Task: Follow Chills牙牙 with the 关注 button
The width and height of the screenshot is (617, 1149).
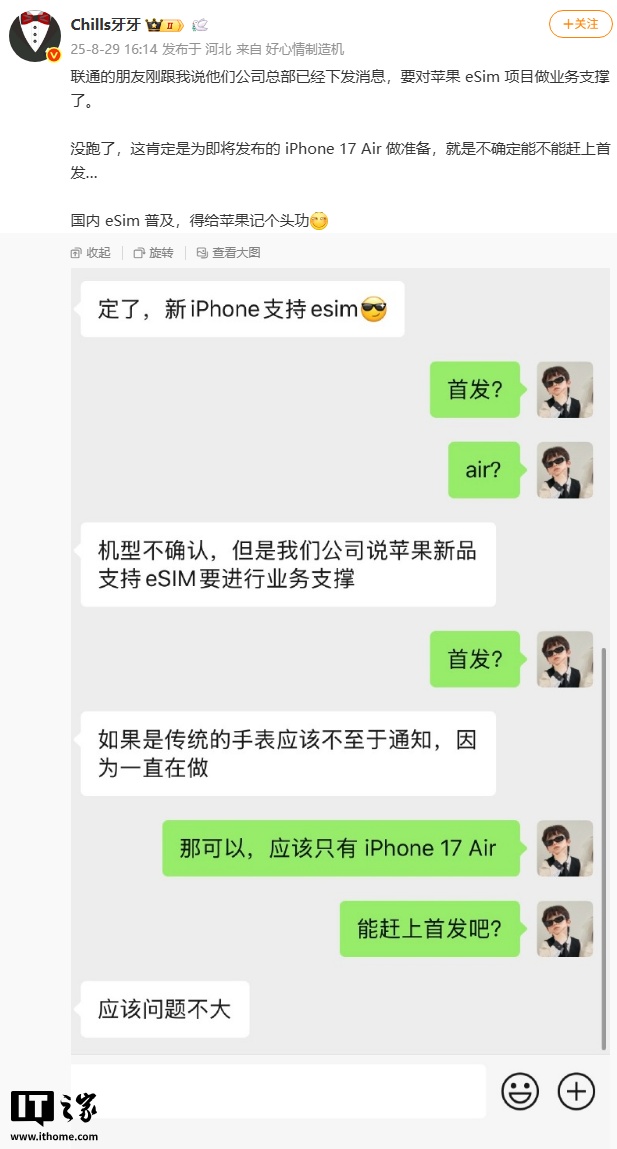Action: (581, 24)
